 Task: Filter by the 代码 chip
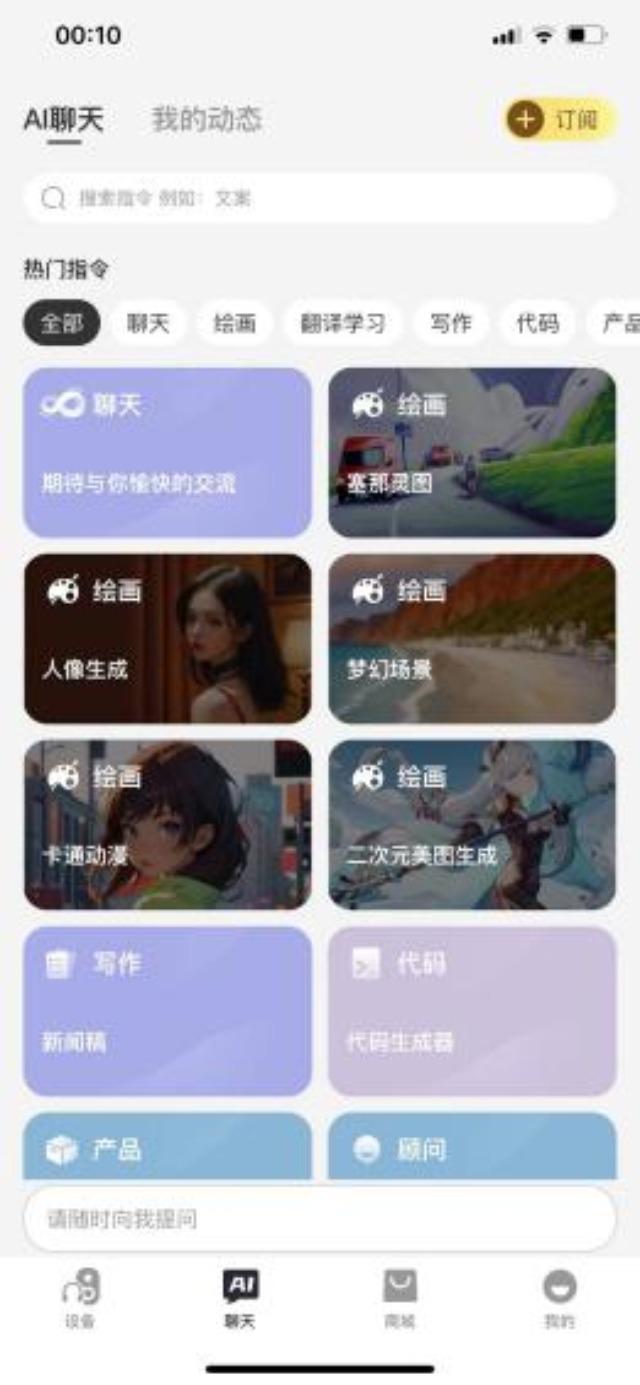click(537, 323)
